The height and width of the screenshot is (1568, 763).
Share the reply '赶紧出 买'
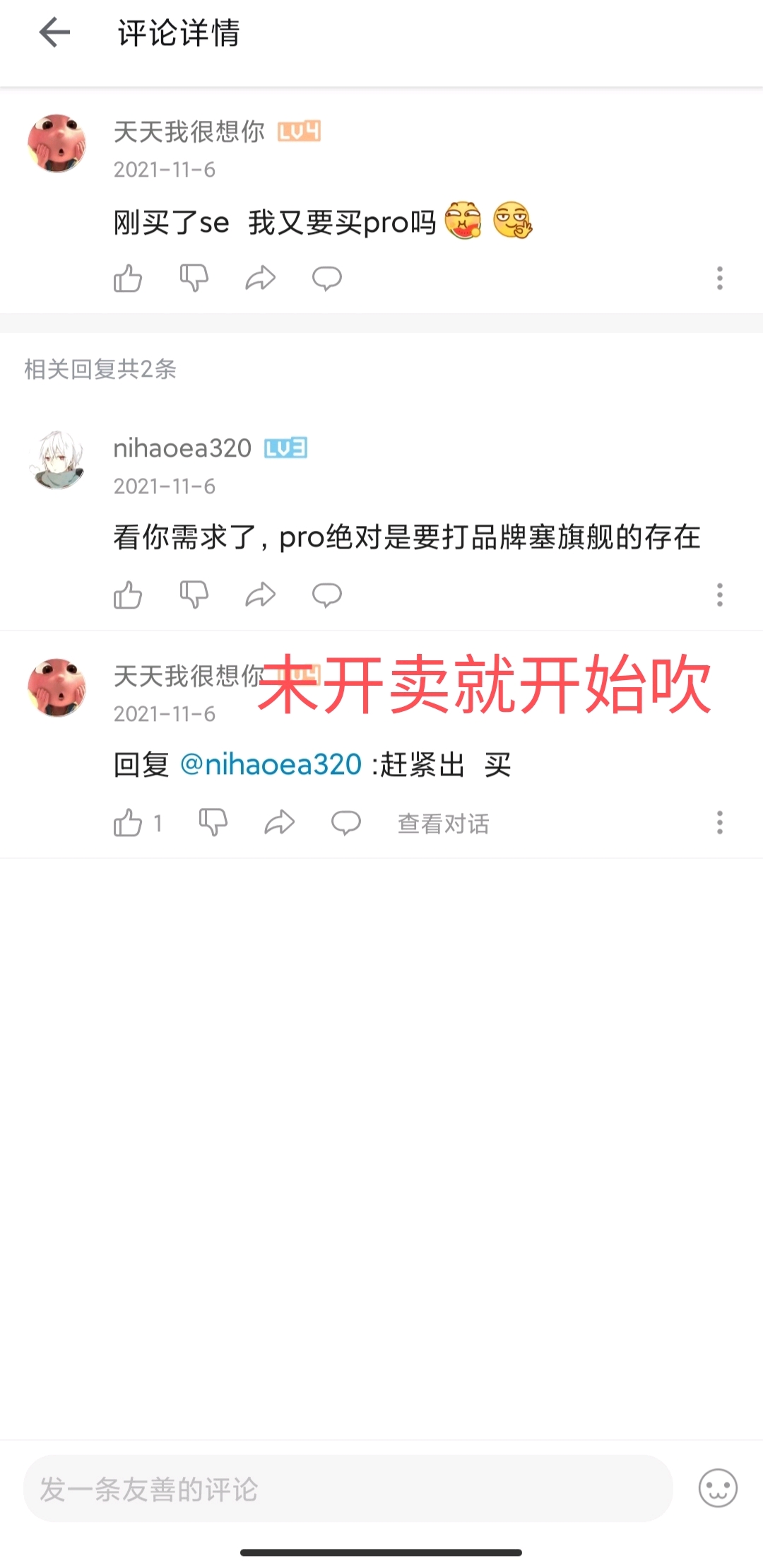pos(279,823)
